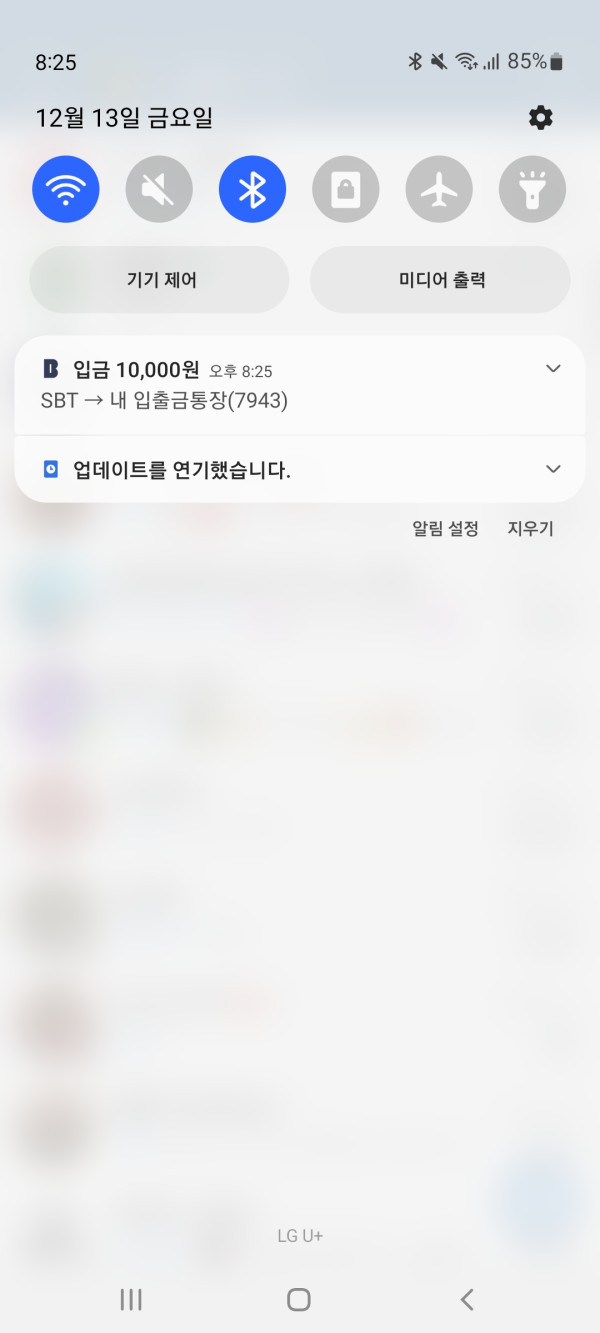
Task: Open the 입금 10,000원 deposit notification
Action: click(x=250, y=386)
